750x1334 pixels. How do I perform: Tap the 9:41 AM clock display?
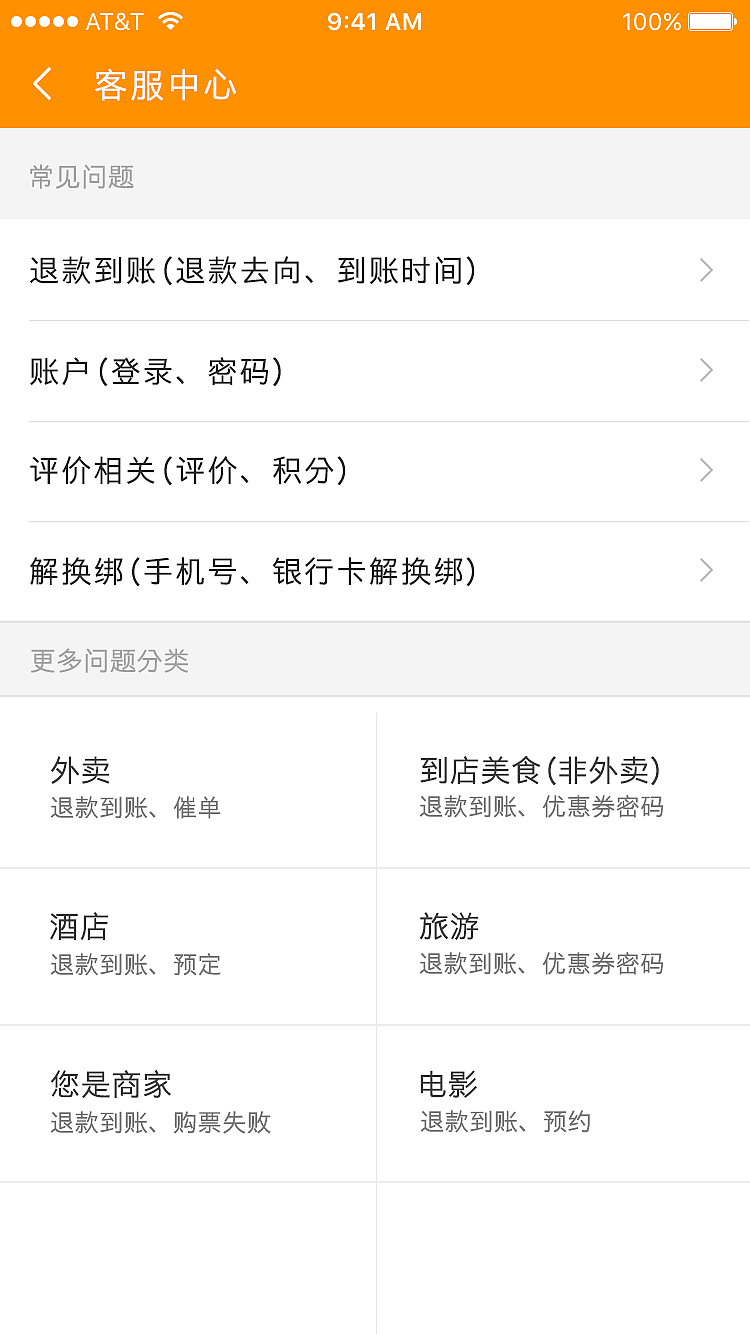tap(375, 21)
